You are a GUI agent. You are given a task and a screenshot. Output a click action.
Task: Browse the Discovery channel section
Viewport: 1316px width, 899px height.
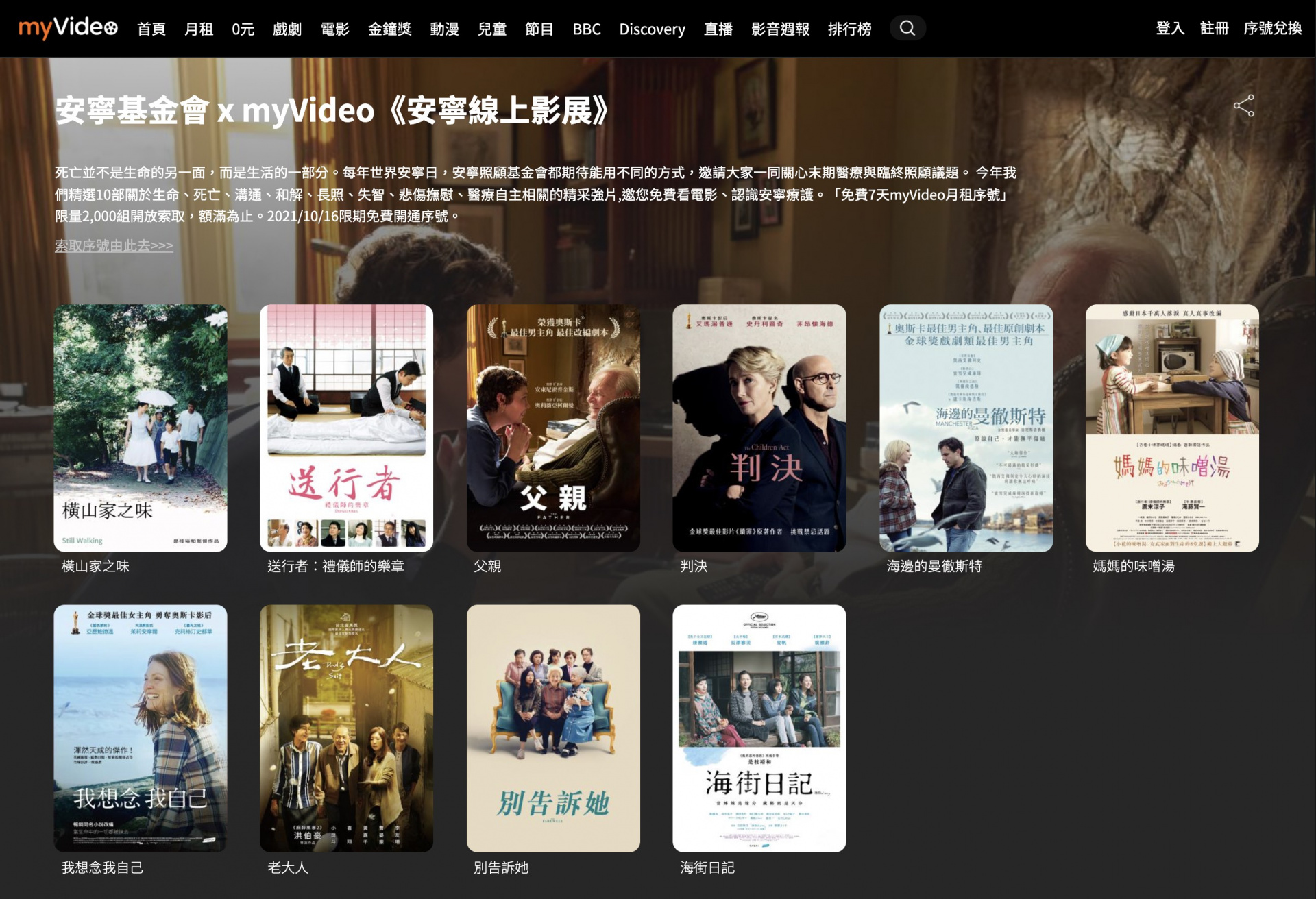(651, 29)
